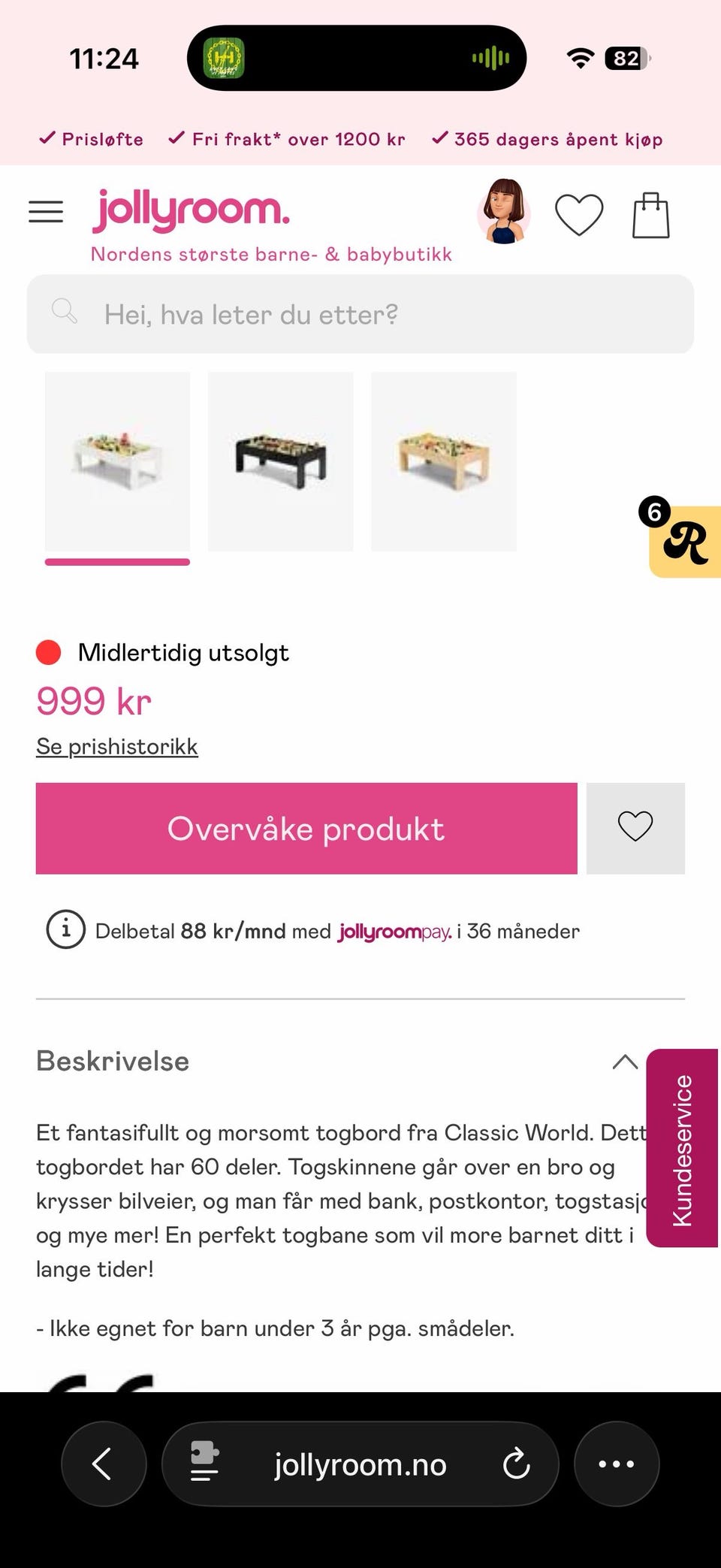Reload the page with the refresh icon
Screen dimensions: 721x1568
[x=515, y=1464]
